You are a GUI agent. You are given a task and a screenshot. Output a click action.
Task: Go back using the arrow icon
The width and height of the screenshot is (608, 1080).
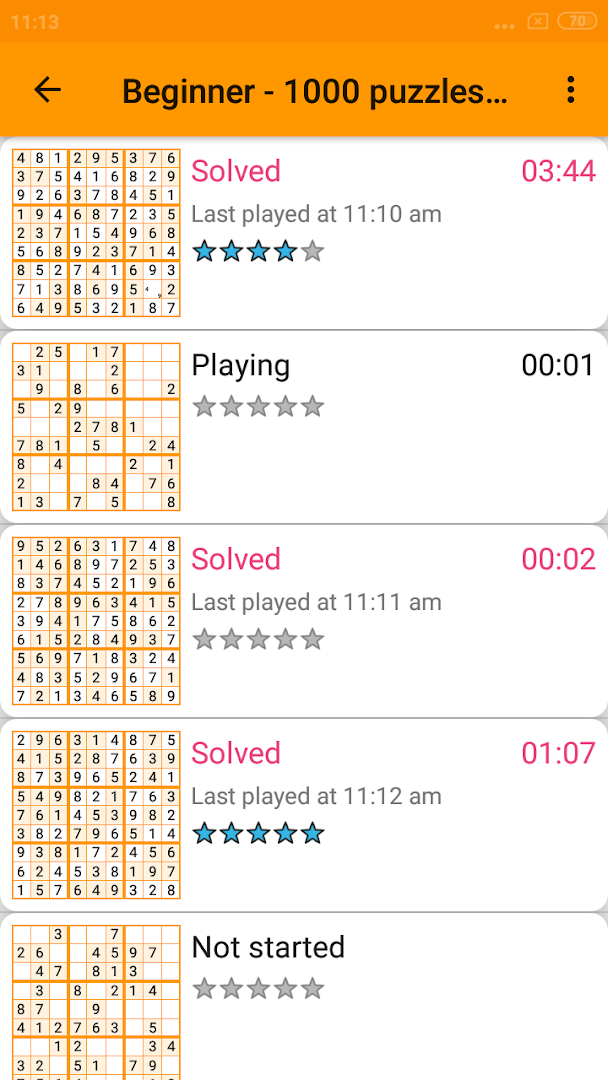pos(47,90)
